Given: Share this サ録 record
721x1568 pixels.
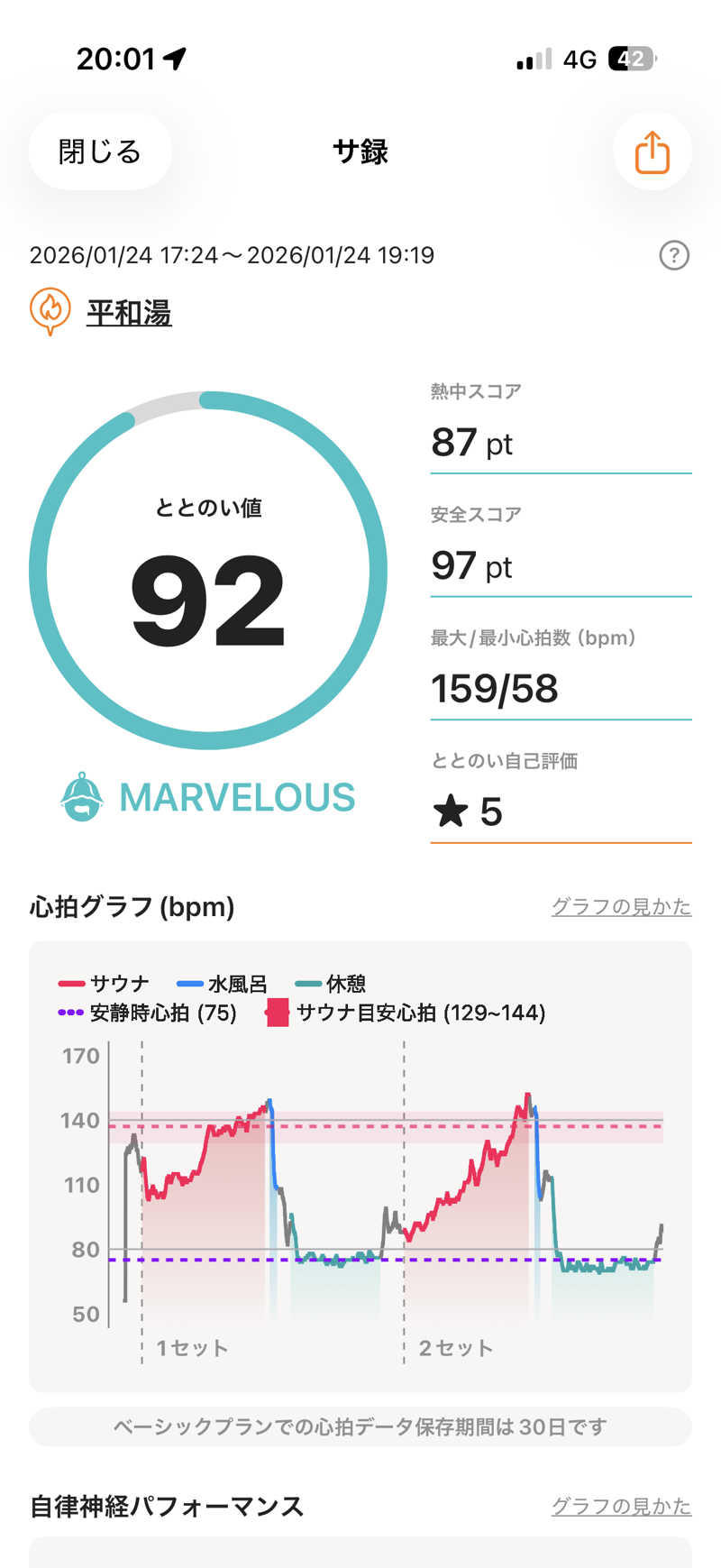Looking at the screenshot, I should tap(652, 151).
